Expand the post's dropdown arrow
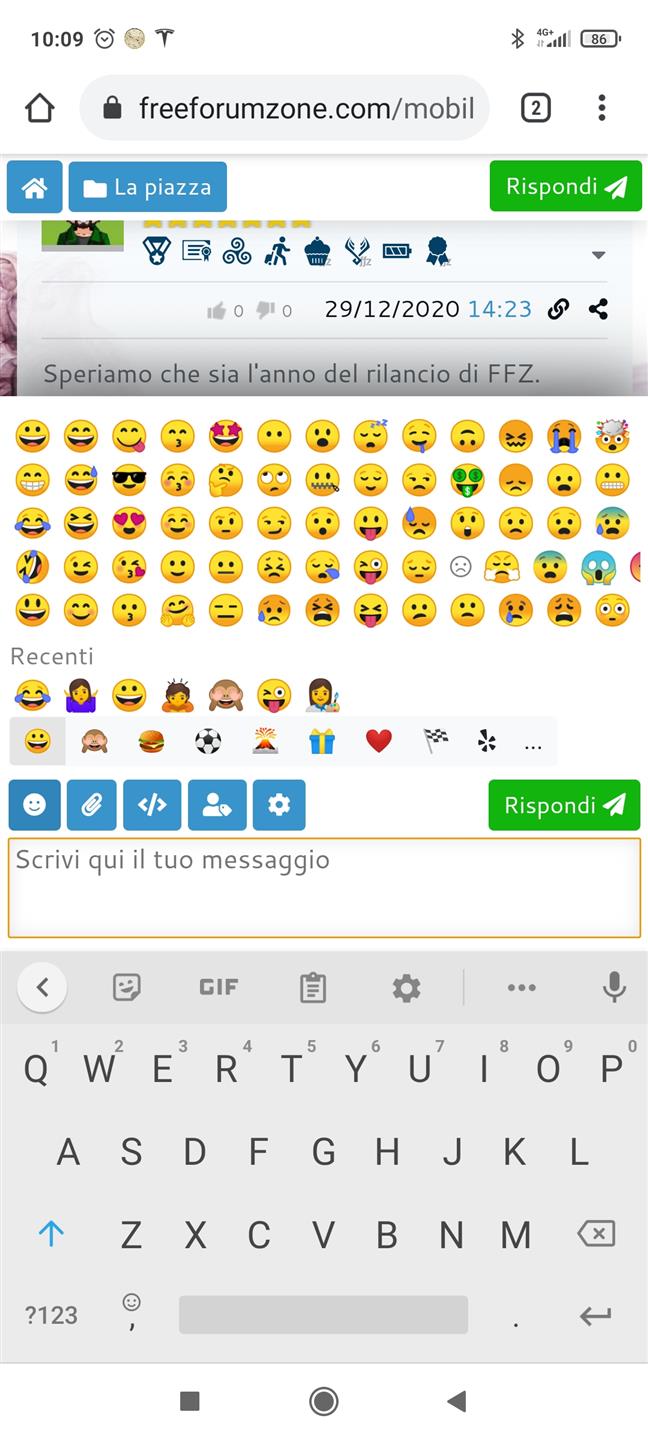This screenshot has height=1440, width=648. [598, 255]
